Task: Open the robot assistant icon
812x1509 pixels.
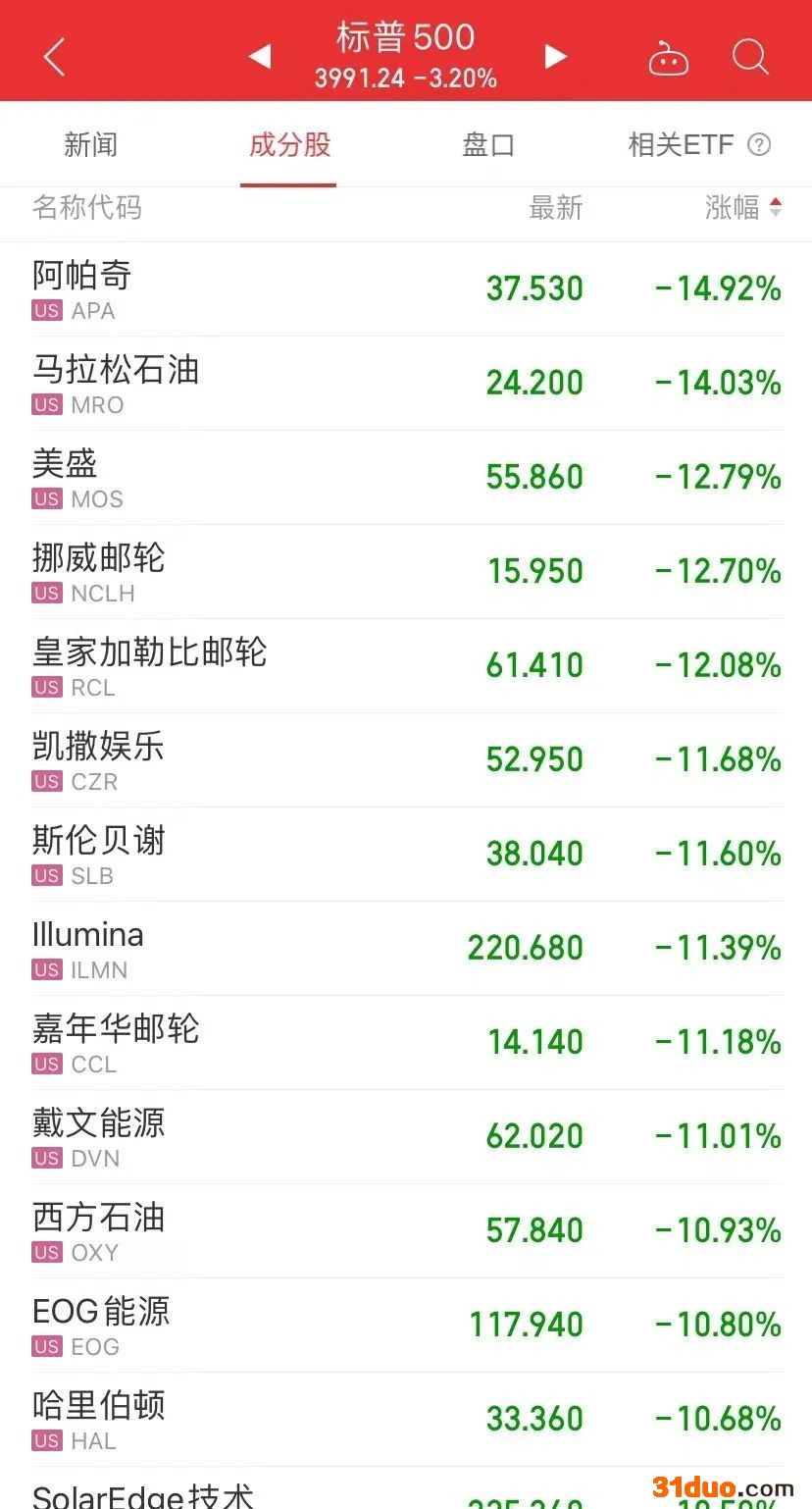Action: (669, 59)
